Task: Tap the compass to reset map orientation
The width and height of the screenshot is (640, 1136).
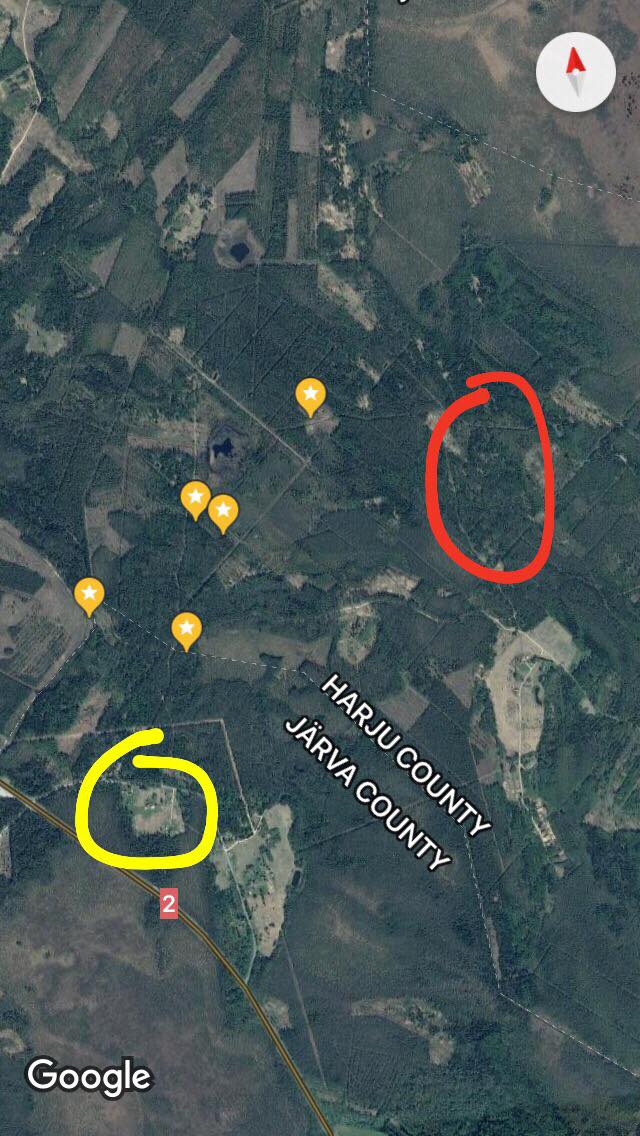Action: click(x=575, y=72)
